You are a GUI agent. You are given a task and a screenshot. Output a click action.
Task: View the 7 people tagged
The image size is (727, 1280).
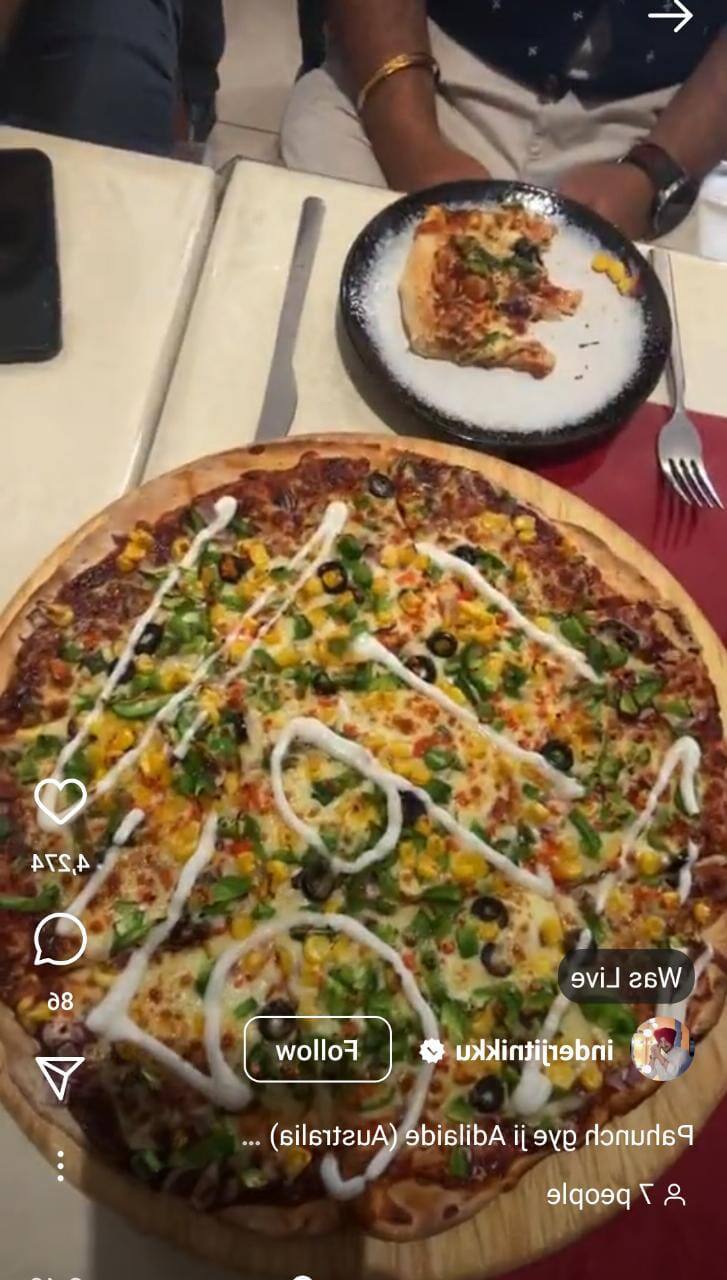(617, 1193)
